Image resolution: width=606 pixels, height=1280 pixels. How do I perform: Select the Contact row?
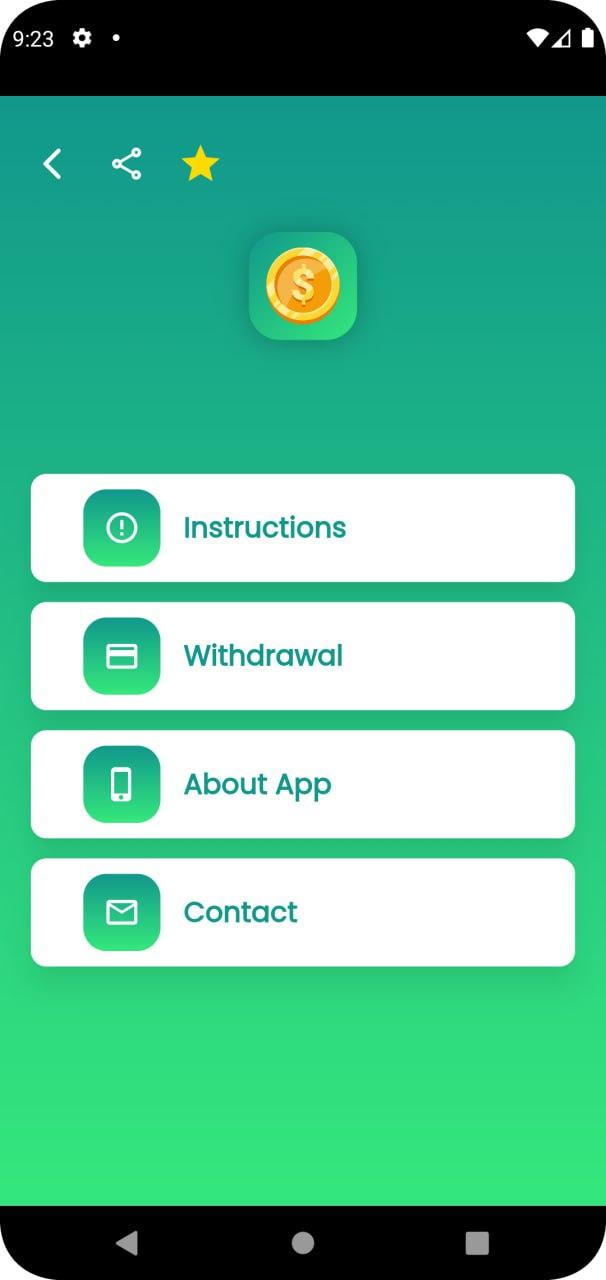(303, 912)
